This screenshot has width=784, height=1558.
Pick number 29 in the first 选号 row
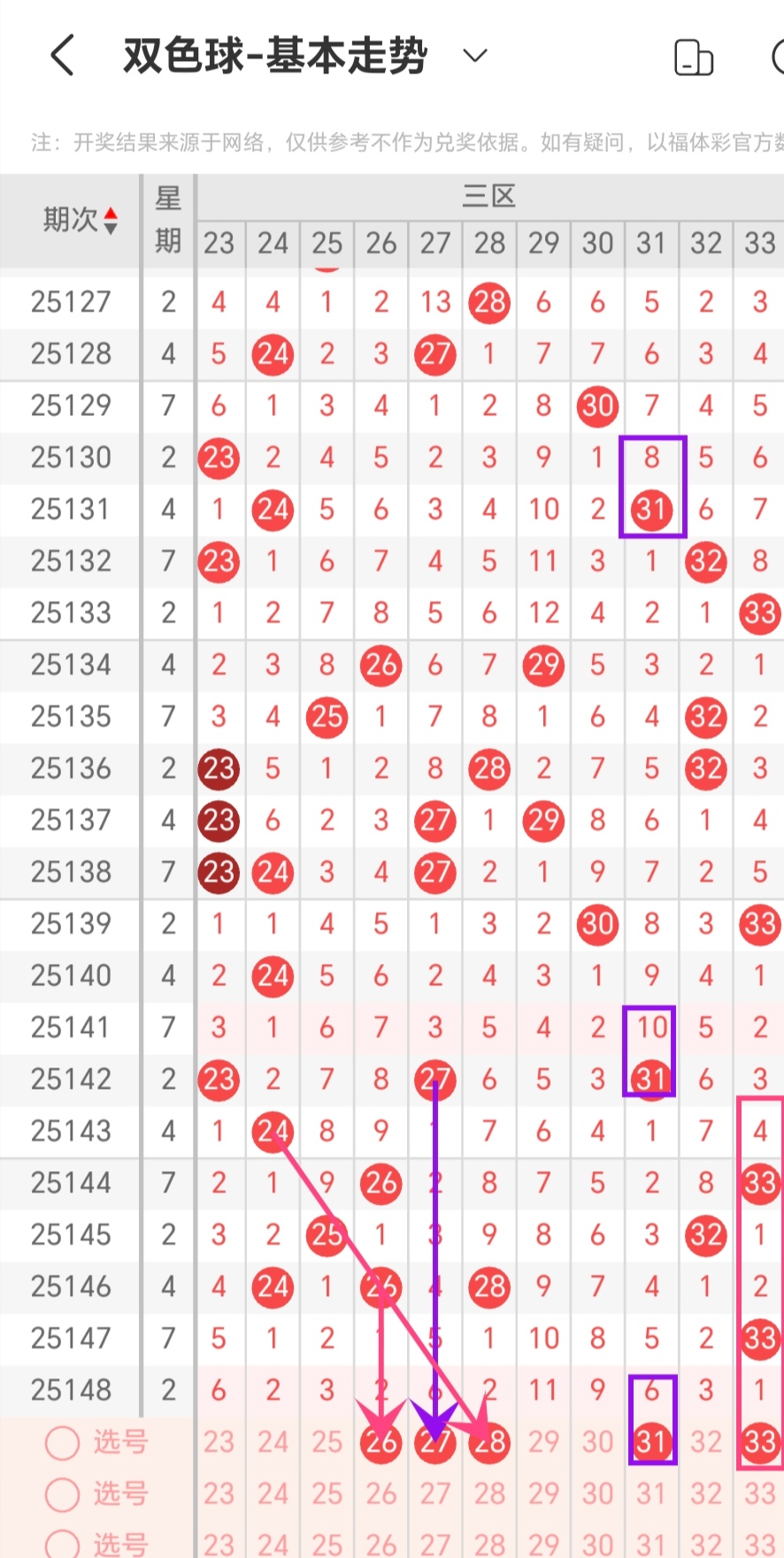pyautogui.click(x=543, y=1443)
